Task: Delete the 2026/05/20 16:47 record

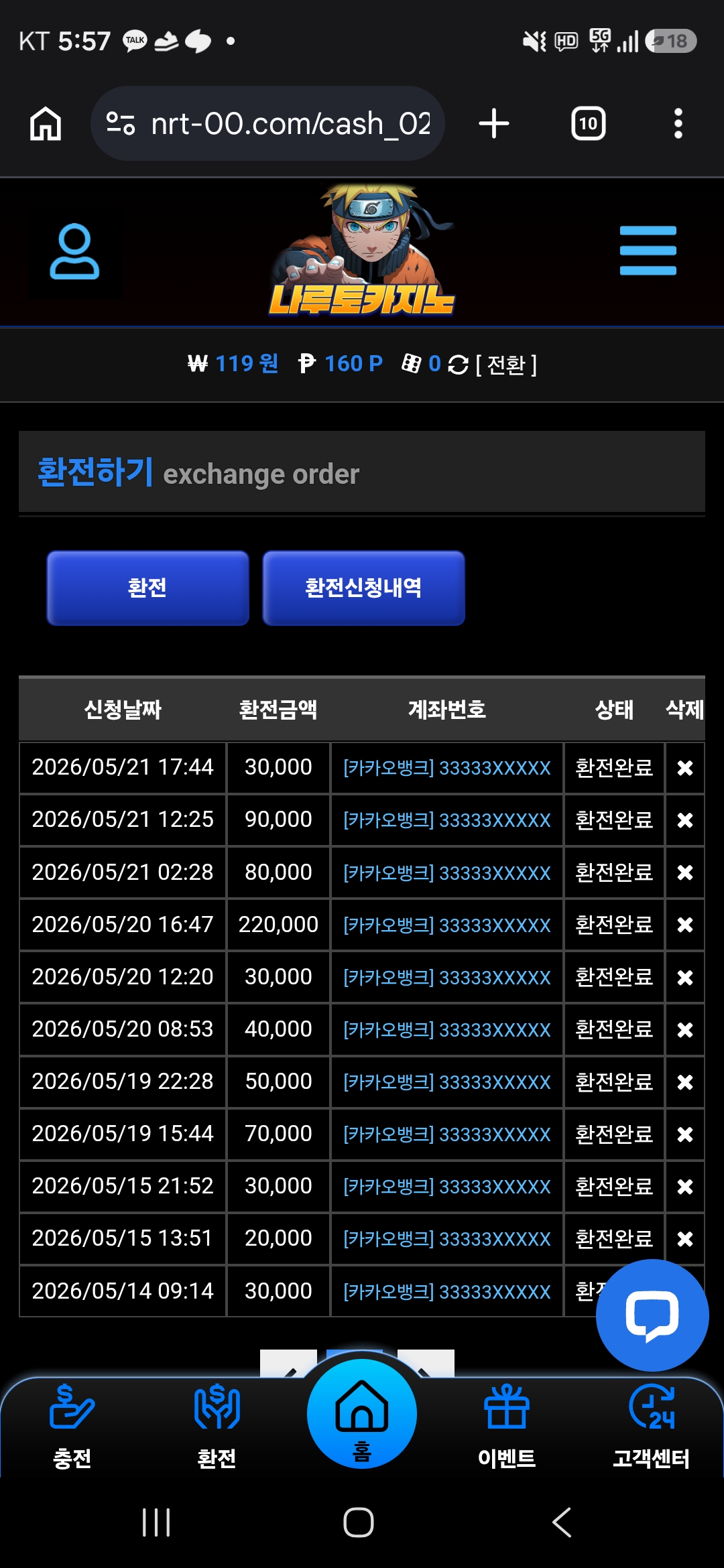Action: [684, 925]
